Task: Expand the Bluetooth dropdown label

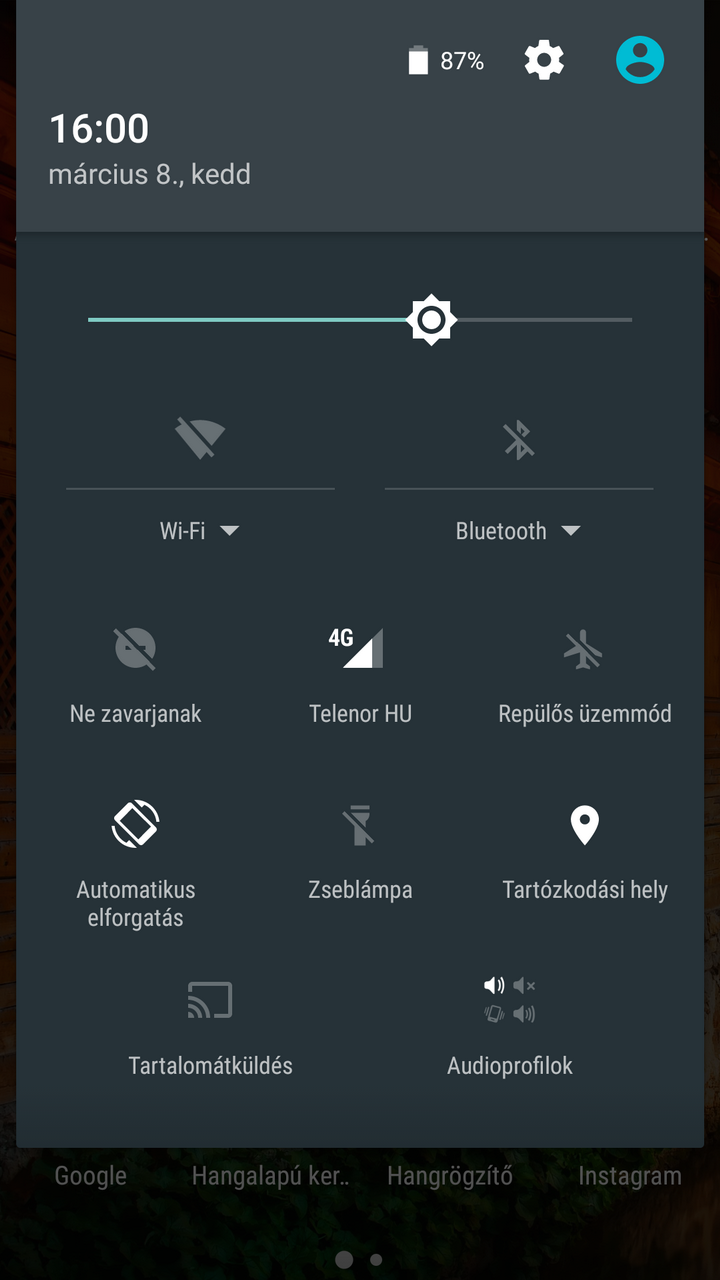Action: tap(517, 531)
